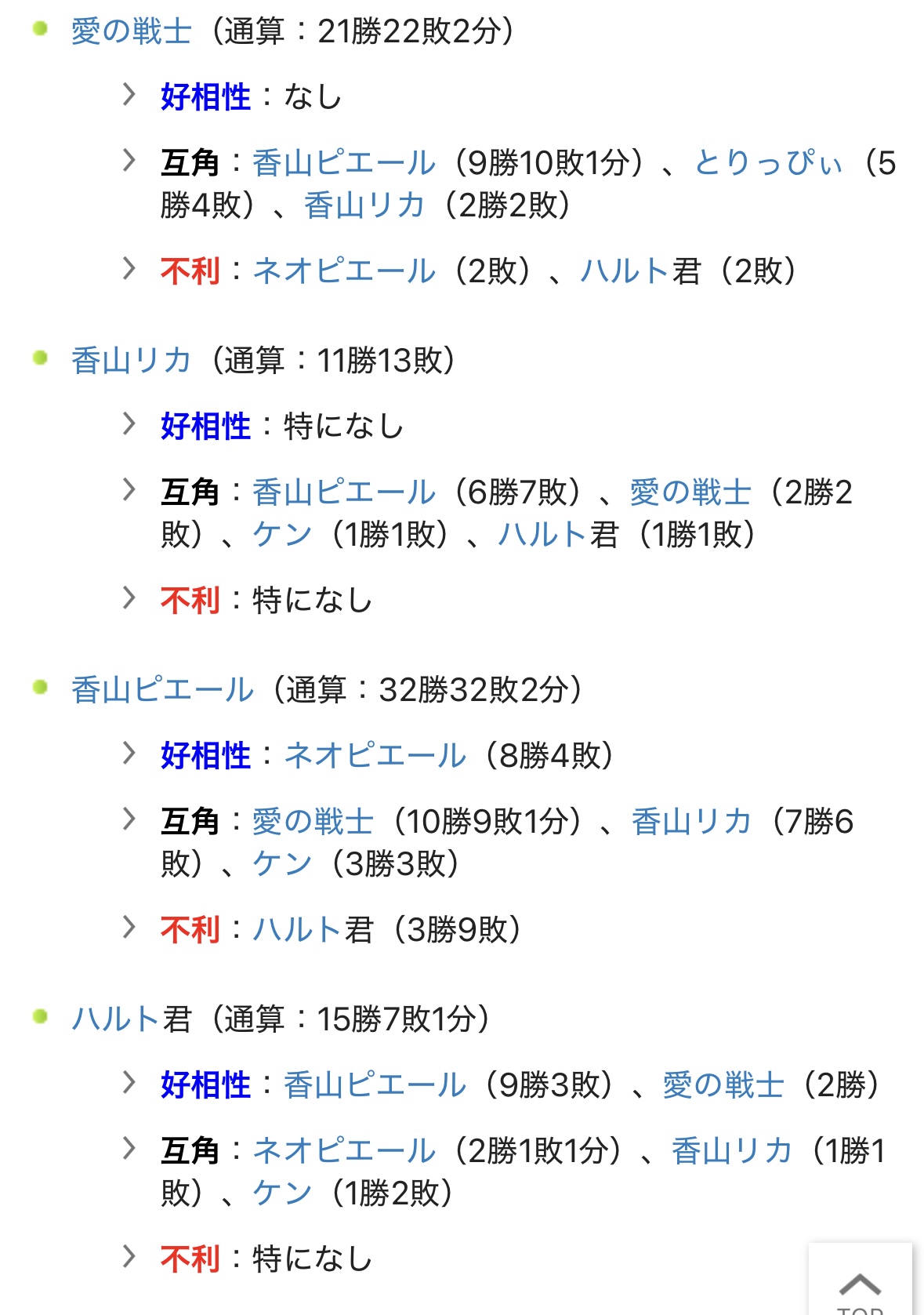Open the ハルト heading link (通算15勝7敗1分)

[x=116, y=1019]
